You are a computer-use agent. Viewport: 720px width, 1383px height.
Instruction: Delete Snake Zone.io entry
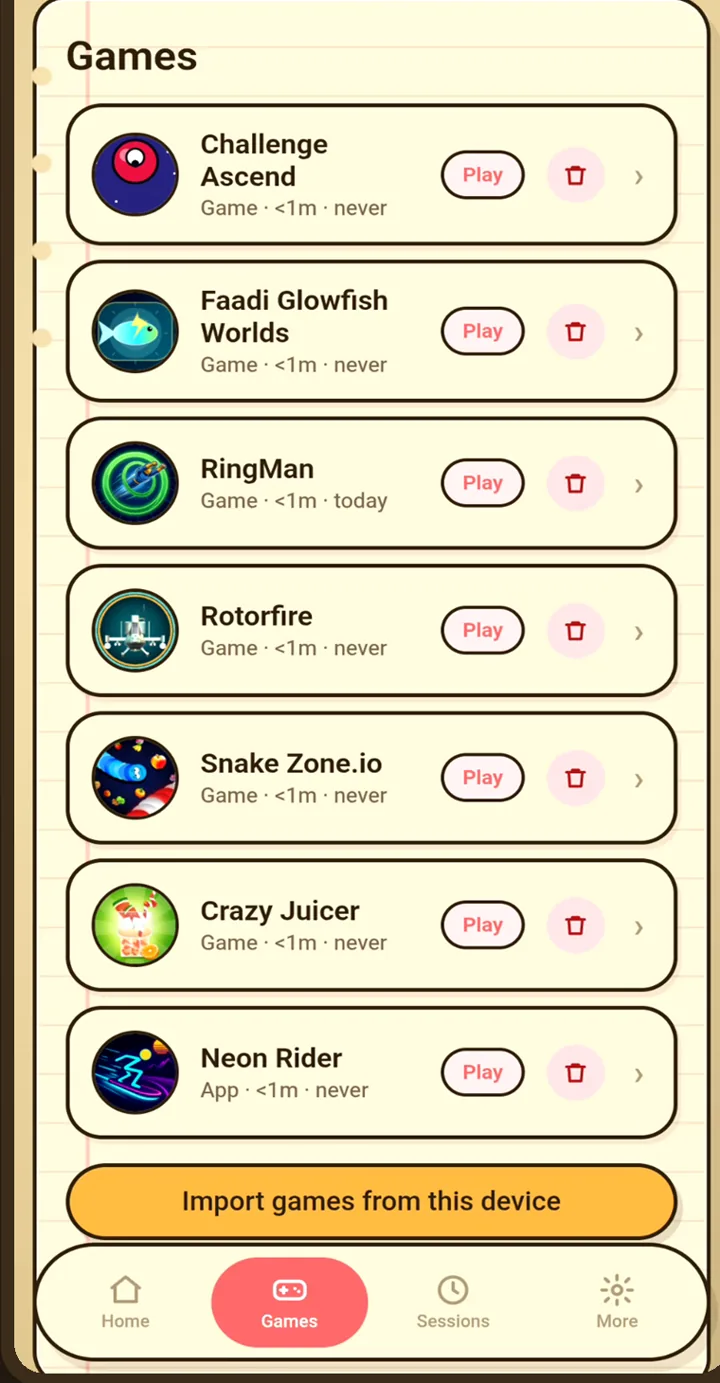click(x=575, y=778)
